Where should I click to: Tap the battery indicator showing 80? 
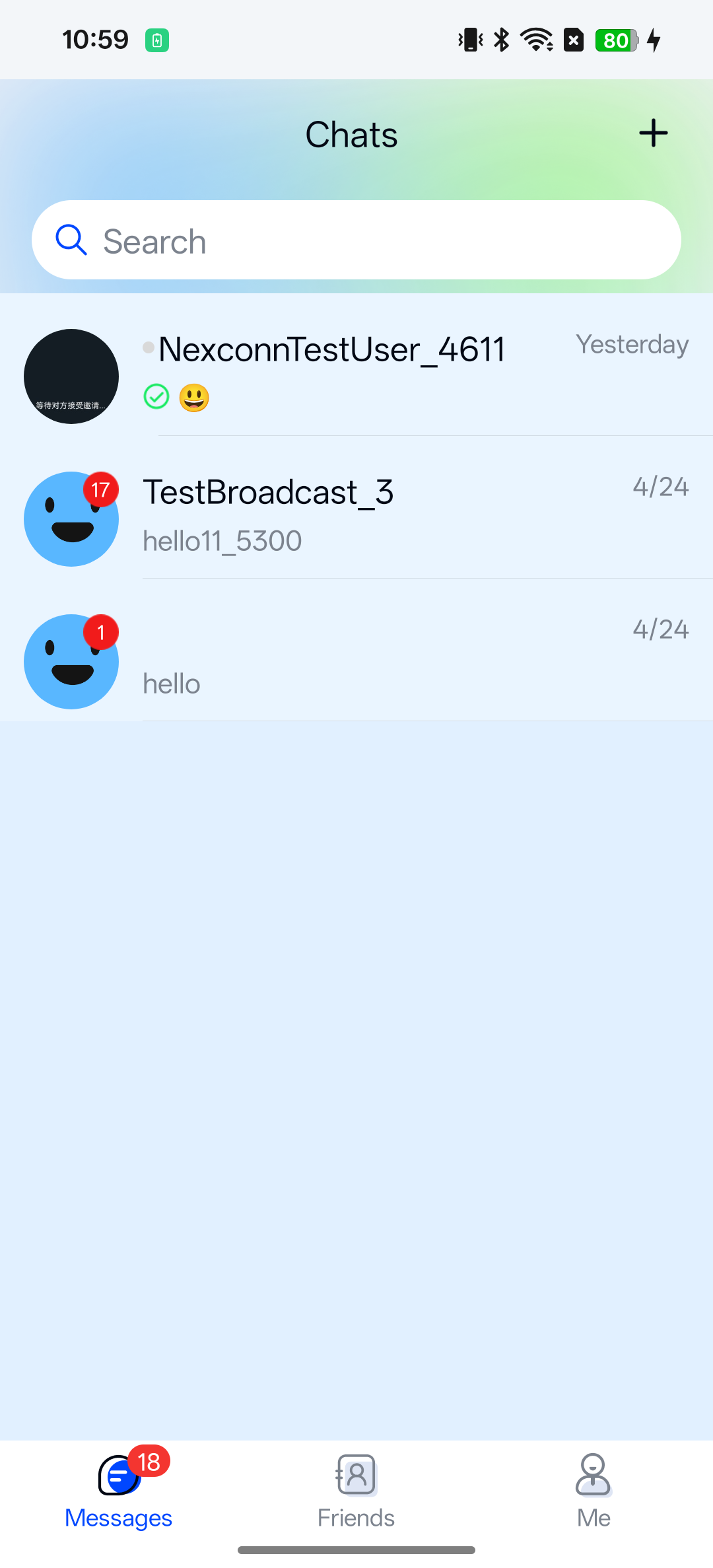[616, 40]
